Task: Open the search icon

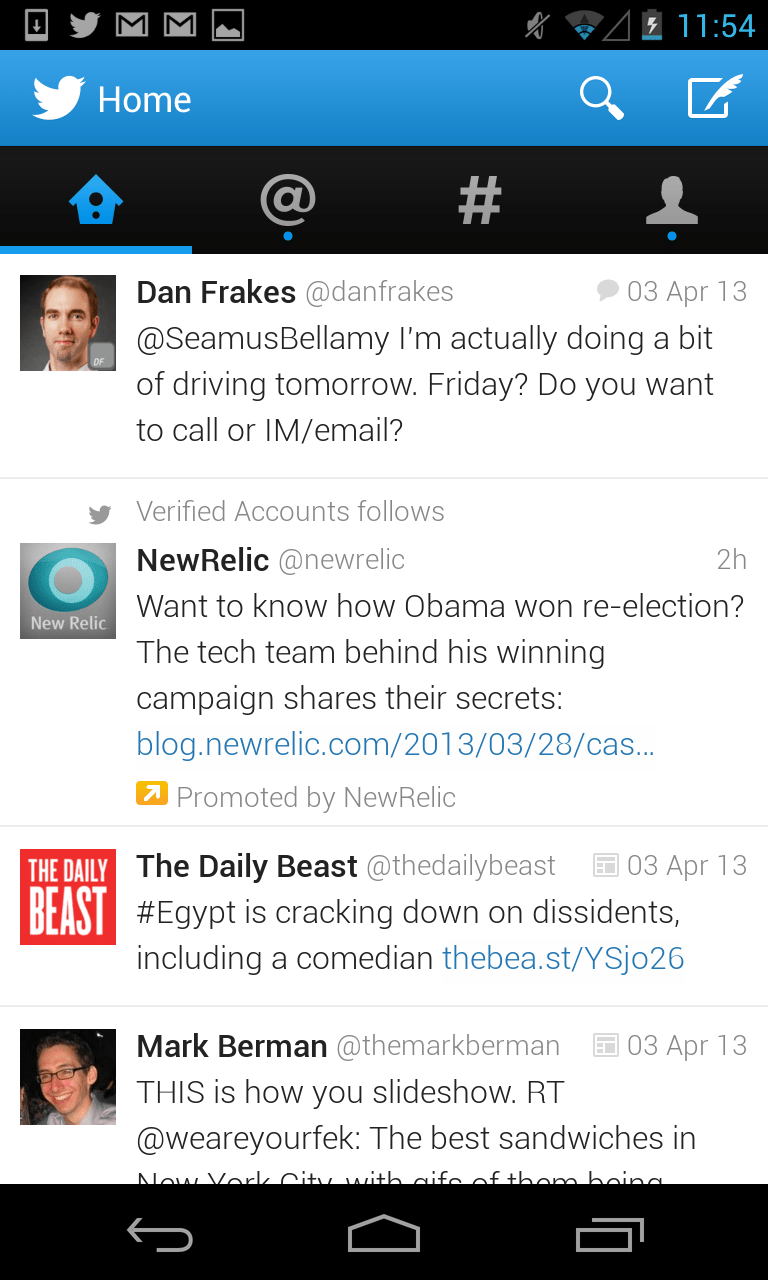Action: click(x=601, y=97)
